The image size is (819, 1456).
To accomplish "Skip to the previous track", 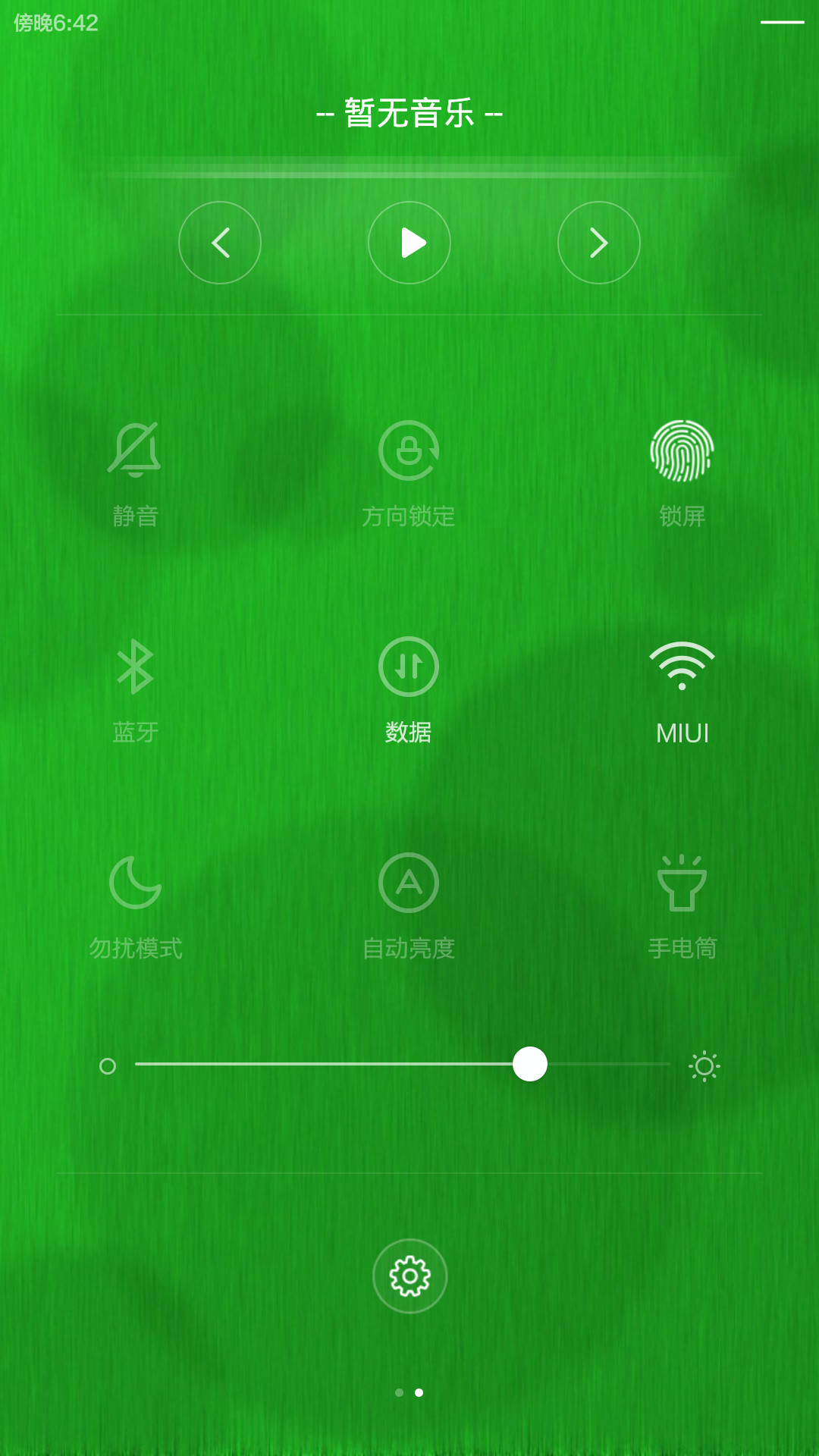I will click(220, 243).
